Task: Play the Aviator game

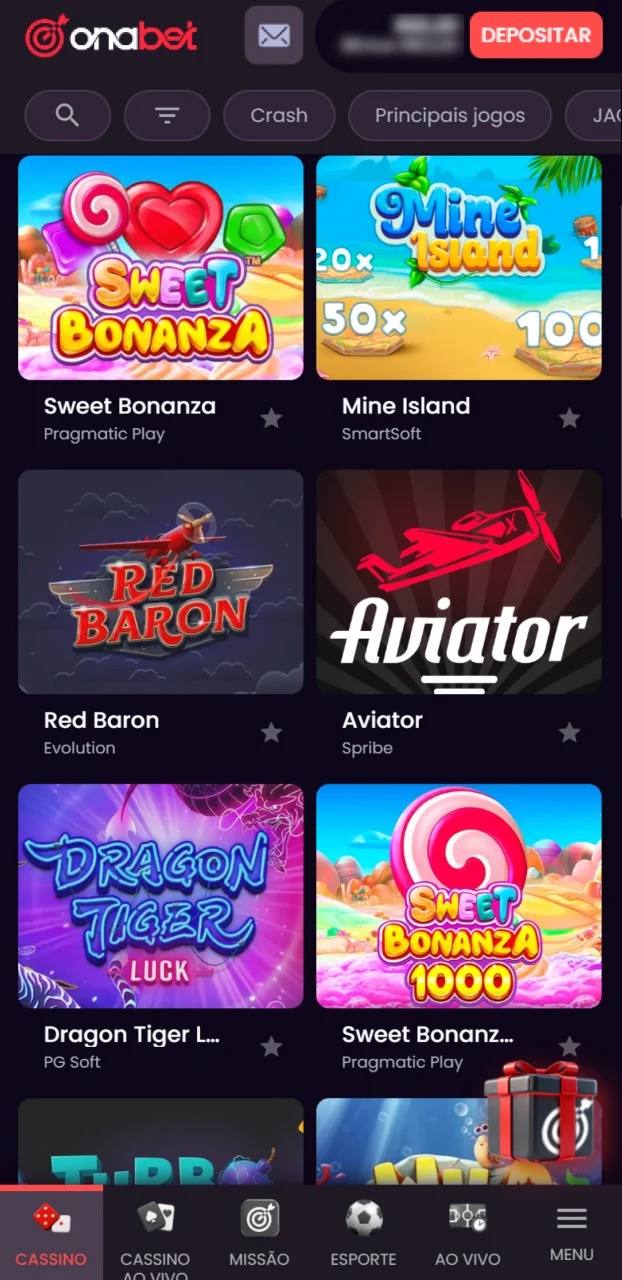Action: [x=459, y=582]
